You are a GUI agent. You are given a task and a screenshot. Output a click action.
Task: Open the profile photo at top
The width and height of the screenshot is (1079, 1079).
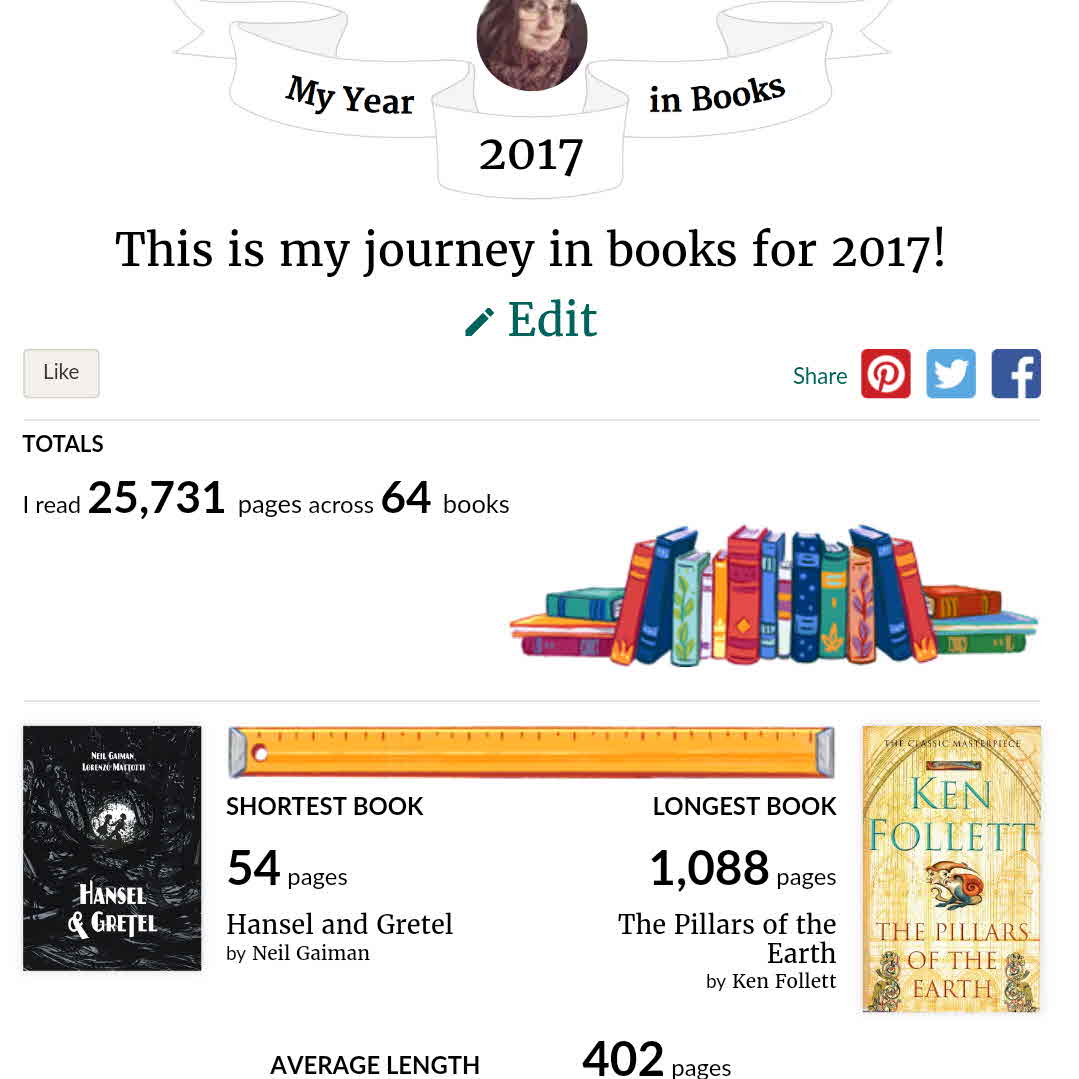coord(531,38)
